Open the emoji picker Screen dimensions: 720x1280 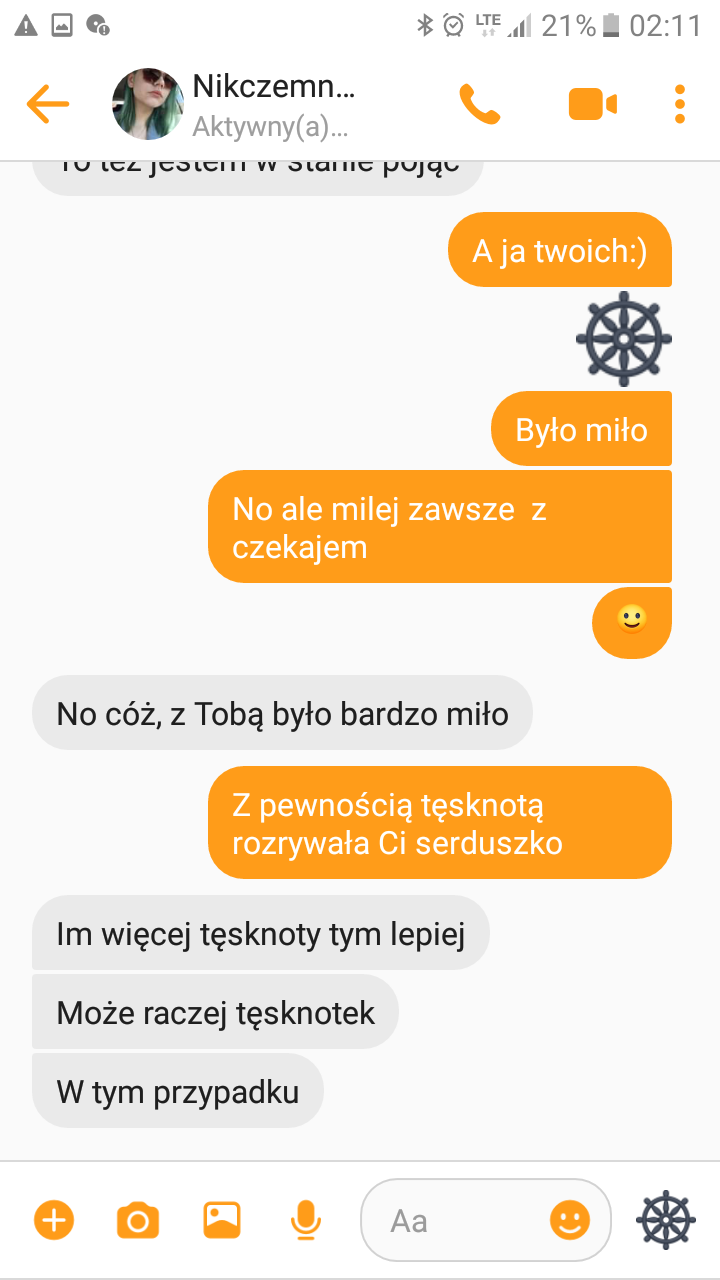(x=570, y=1220)
